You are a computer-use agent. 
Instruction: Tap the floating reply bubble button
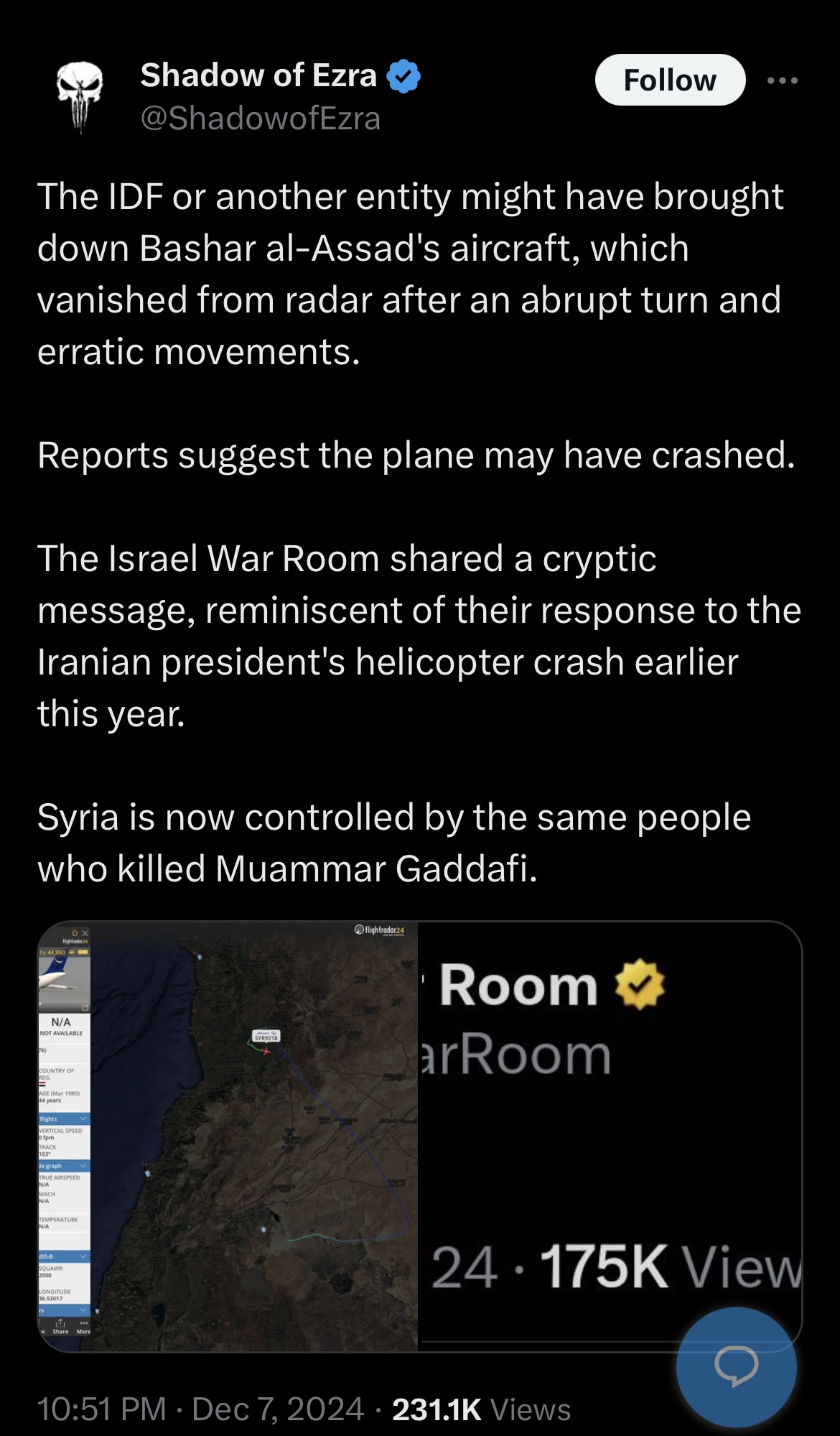pos(736,1366)
